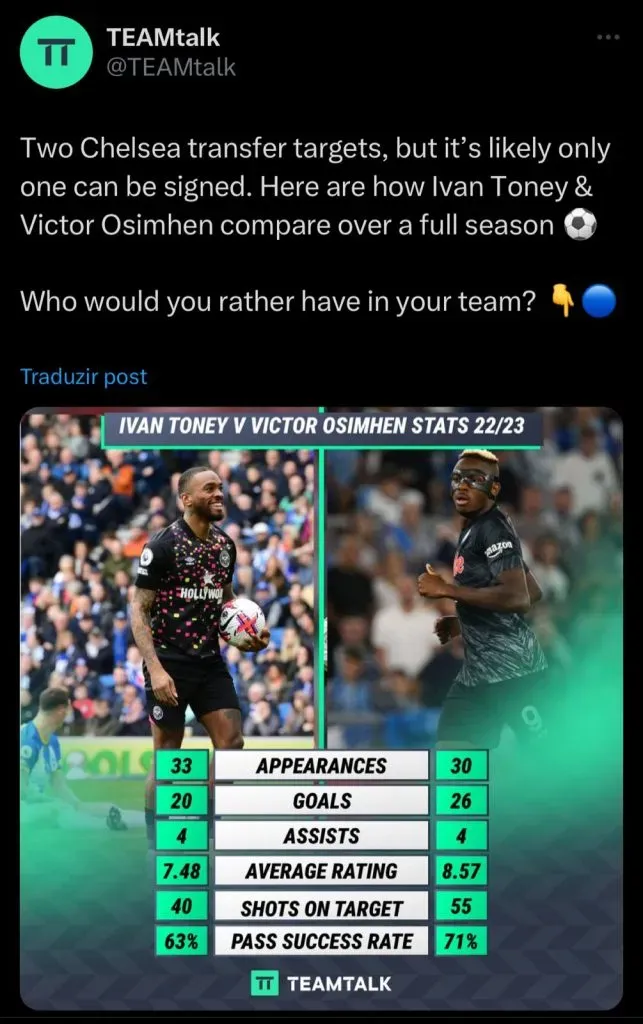
Task: Open the TEAMtalk profile avatar
Action: (56, 52)
